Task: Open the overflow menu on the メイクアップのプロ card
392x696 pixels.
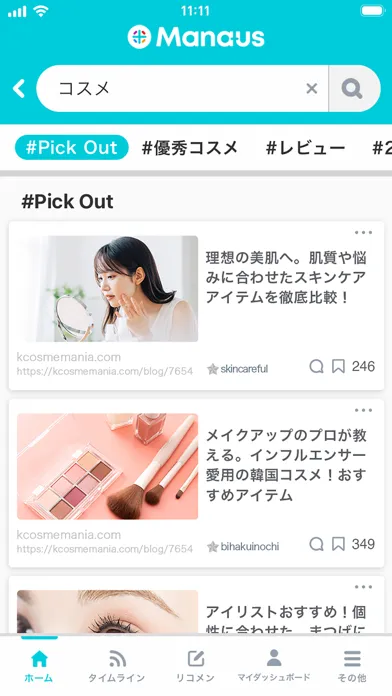Action: 363,410
